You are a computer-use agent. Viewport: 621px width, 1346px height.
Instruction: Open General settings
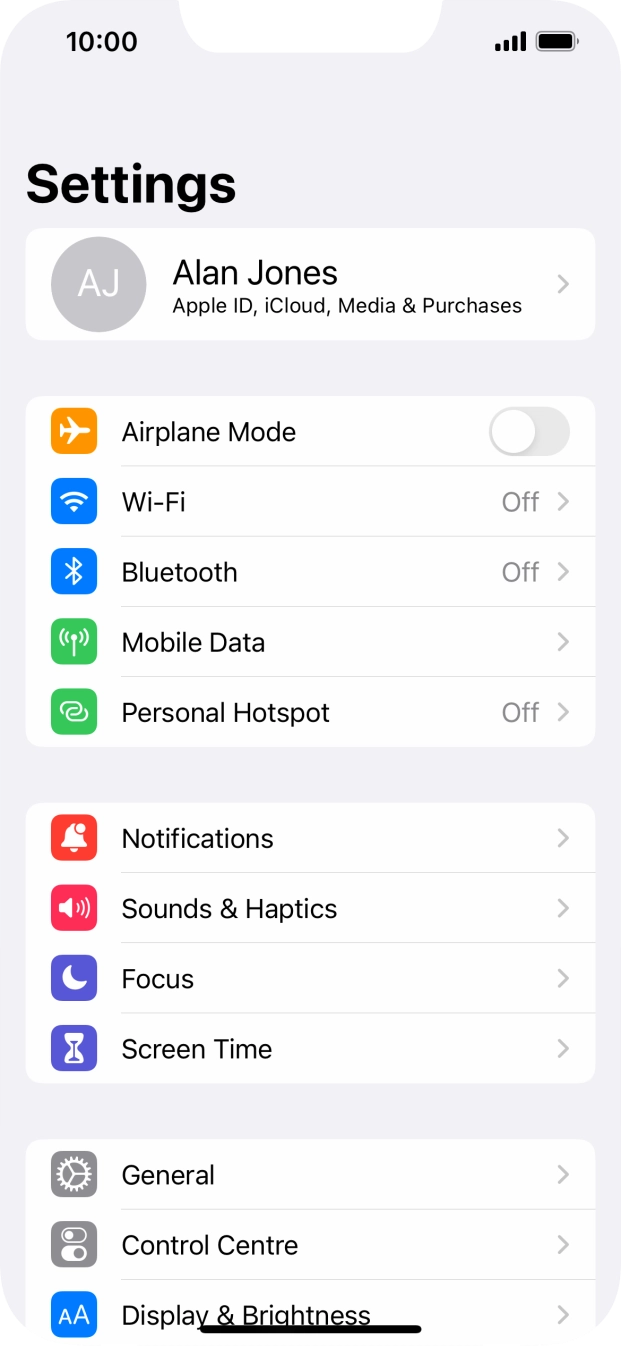[310, 1175]
